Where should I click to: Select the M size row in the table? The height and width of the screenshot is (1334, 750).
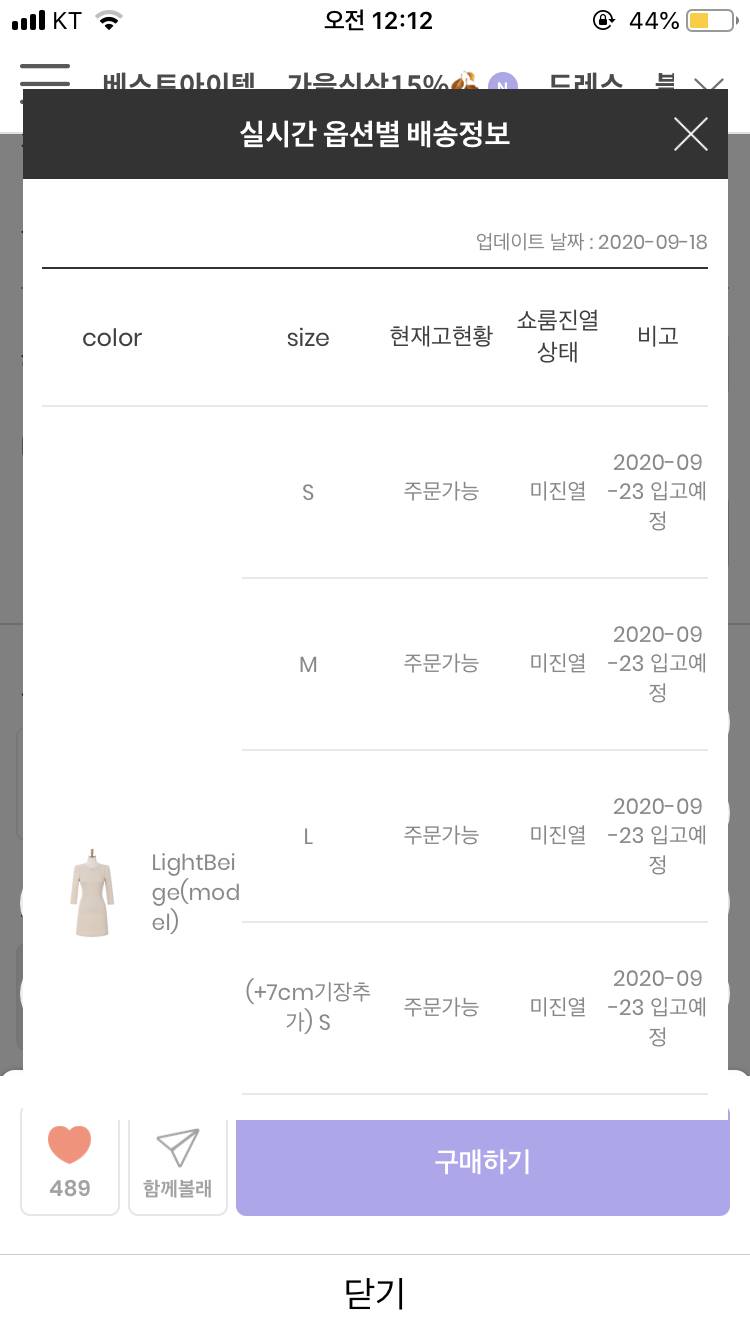[307, 663]
